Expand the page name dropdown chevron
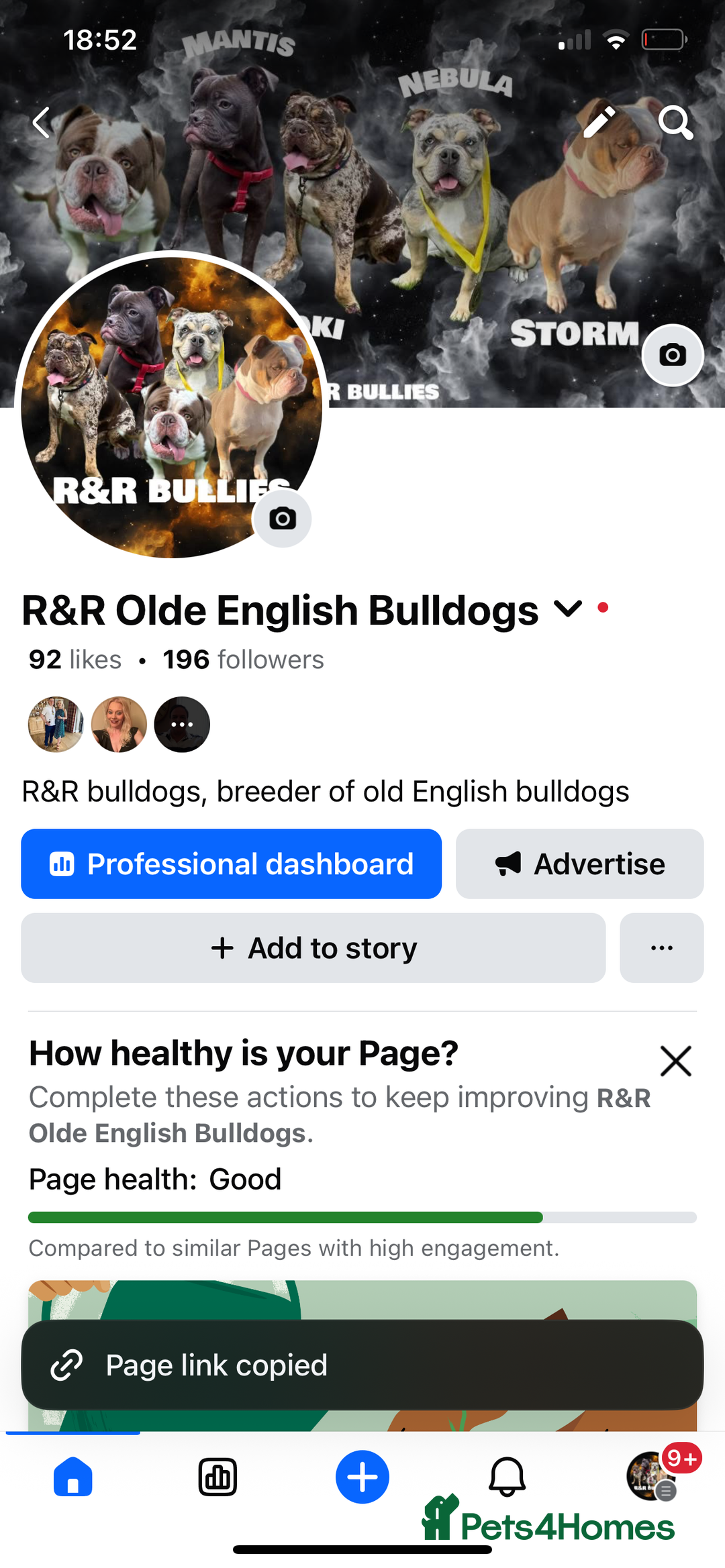 (x=567, y=609)
